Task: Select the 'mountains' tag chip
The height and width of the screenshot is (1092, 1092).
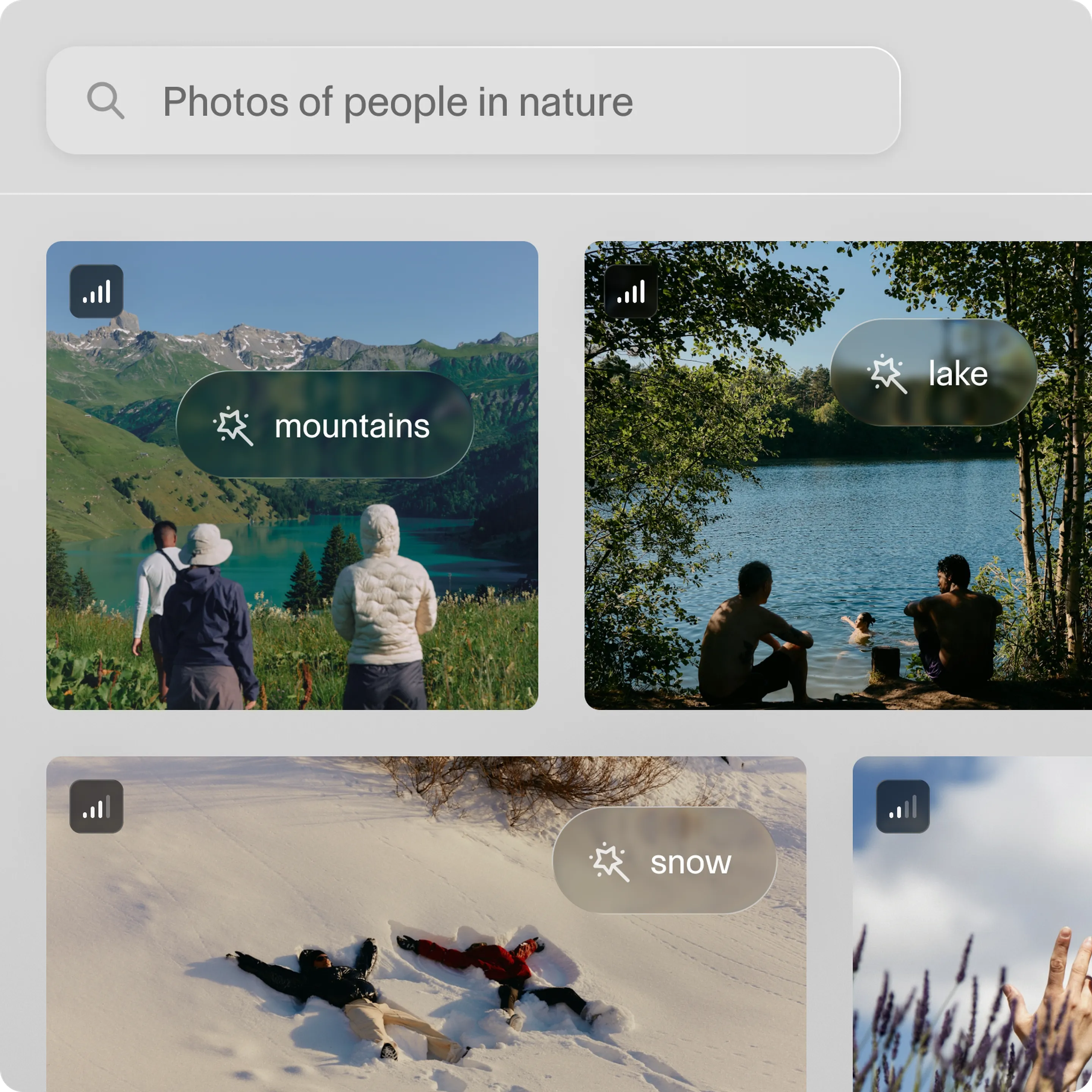Action: tap(325, 425)
